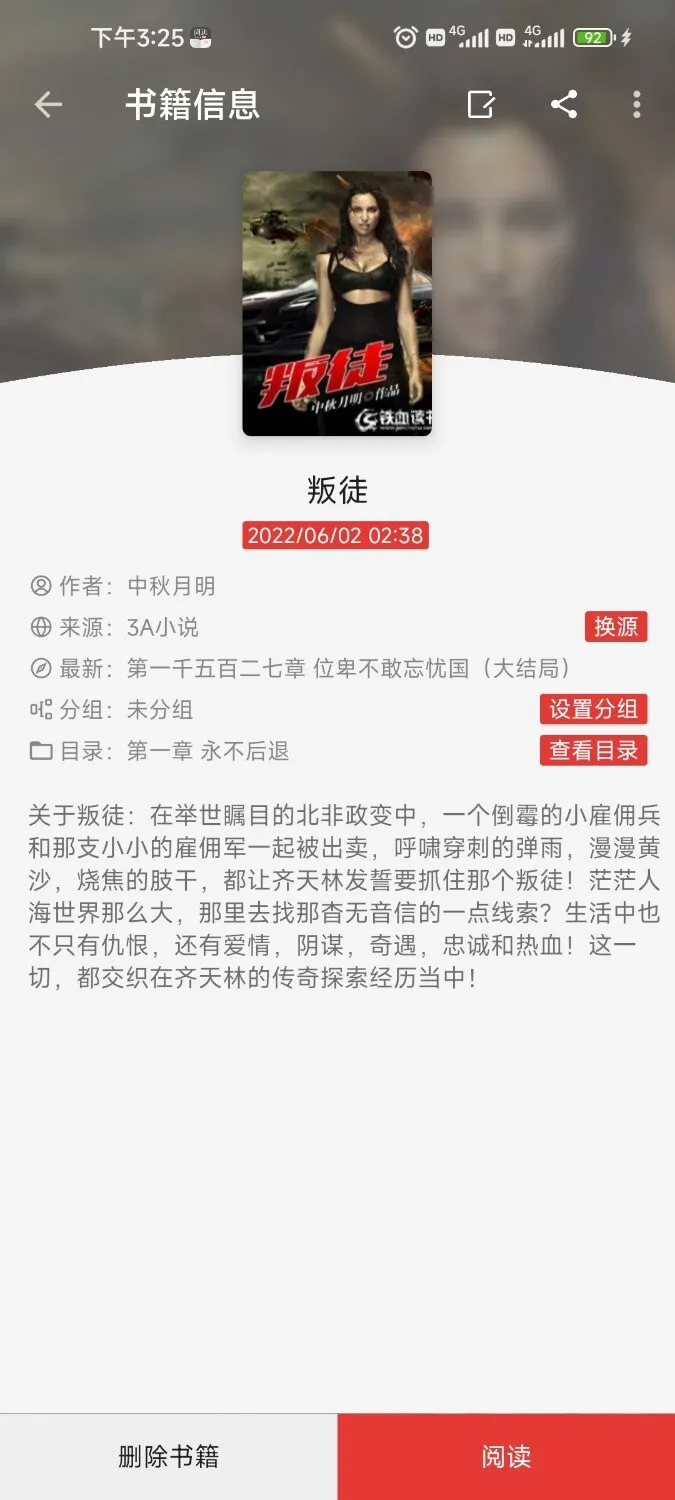Tap 删除书籍 to delete the book
This screenshot has height=1500, width=675.
click(168, 1456)
